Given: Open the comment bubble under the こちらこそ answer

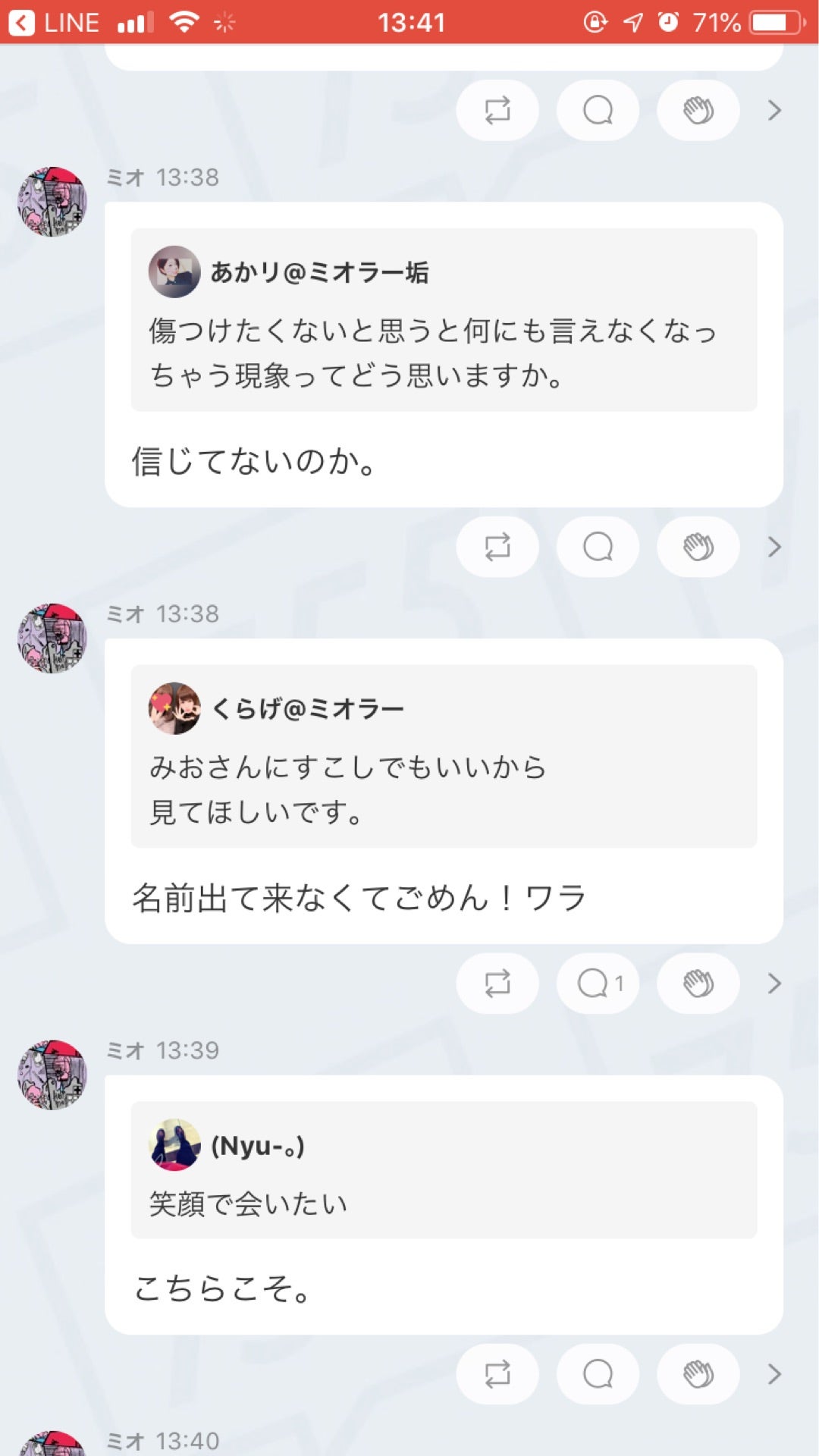Looking at the screenshot, I should coord(598,1374).
